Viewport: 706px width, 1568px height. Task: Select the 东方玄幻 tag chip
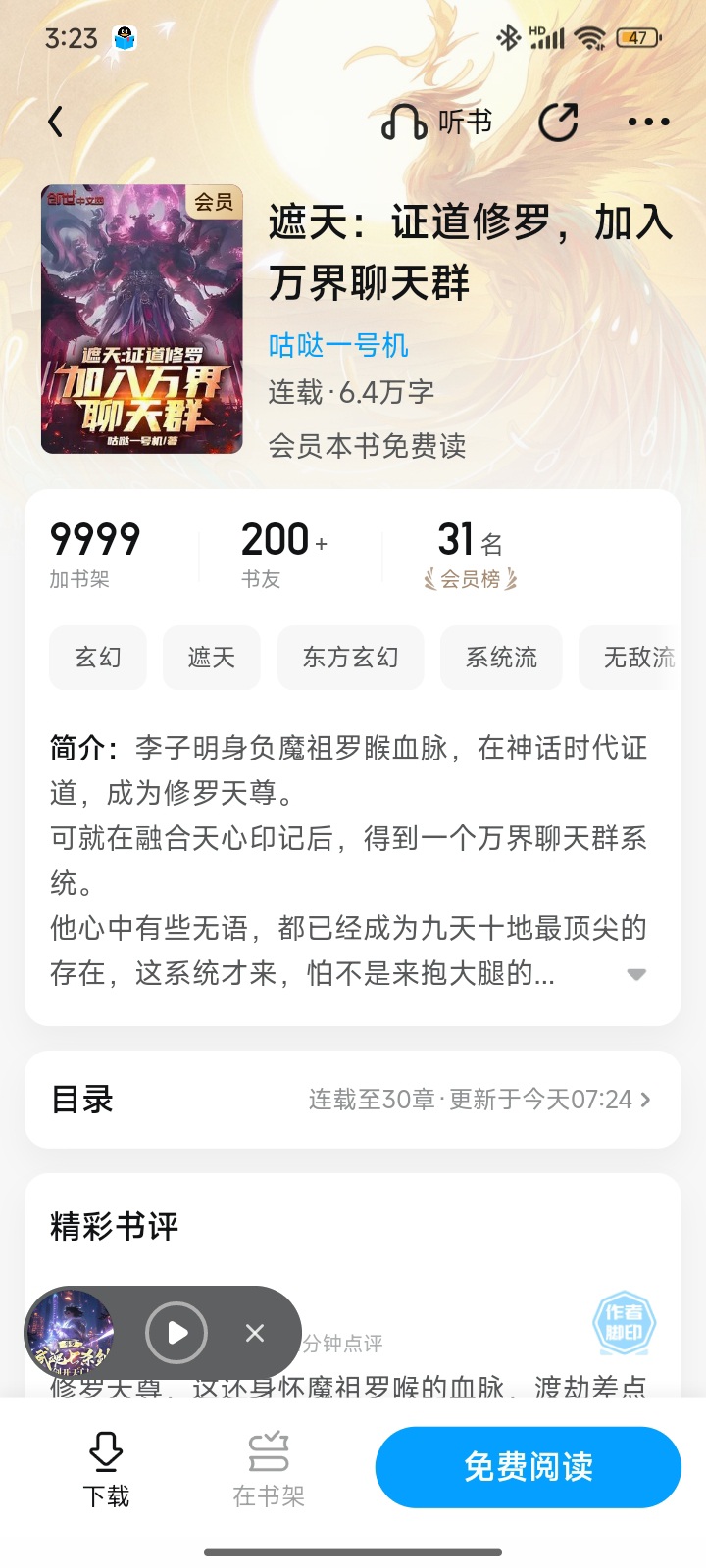click(351, 658)
